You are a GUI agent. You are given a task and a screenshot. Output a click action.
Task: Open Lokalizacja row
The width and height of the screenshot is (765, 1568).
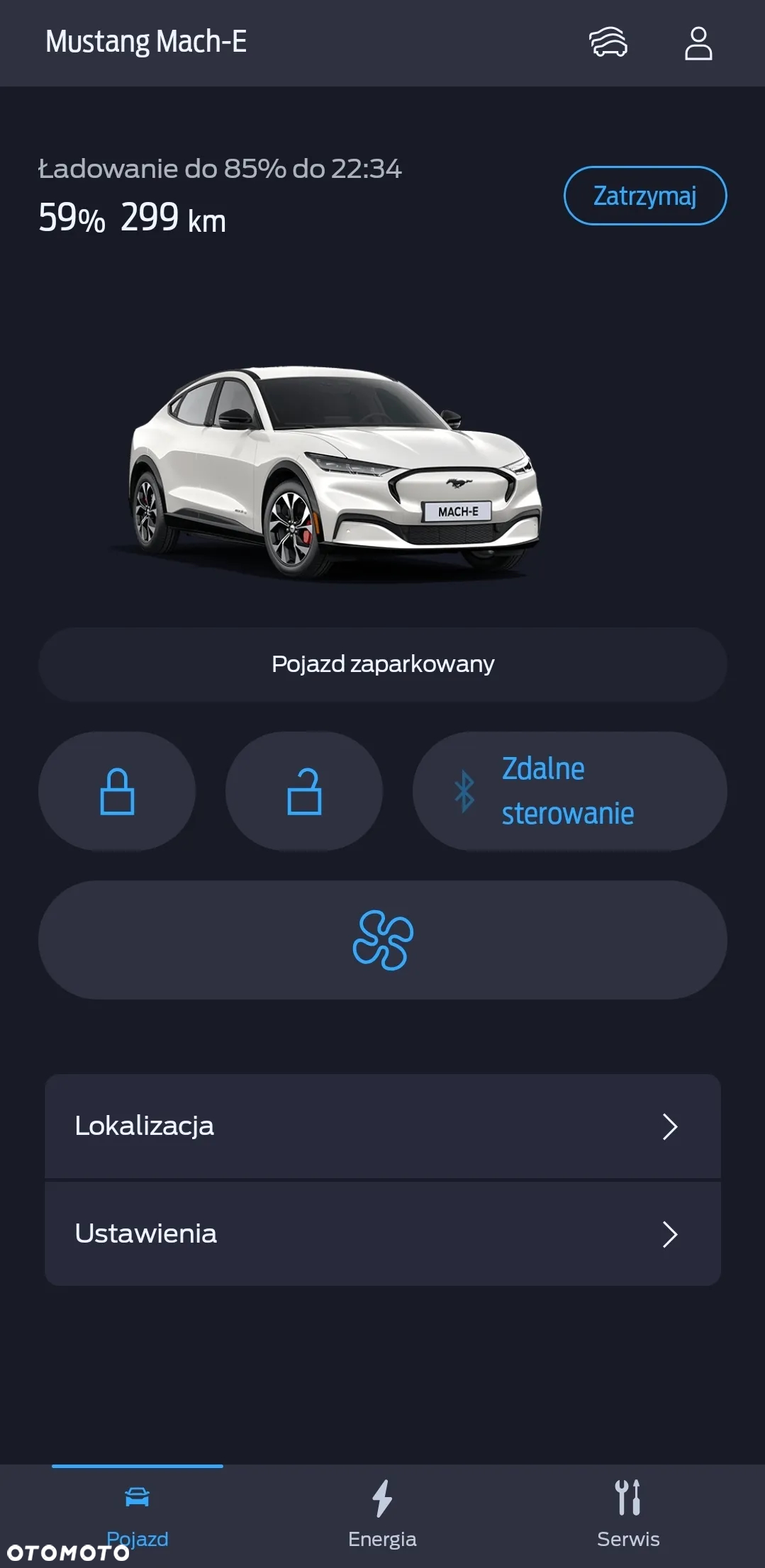click(x=383, y=1126)
